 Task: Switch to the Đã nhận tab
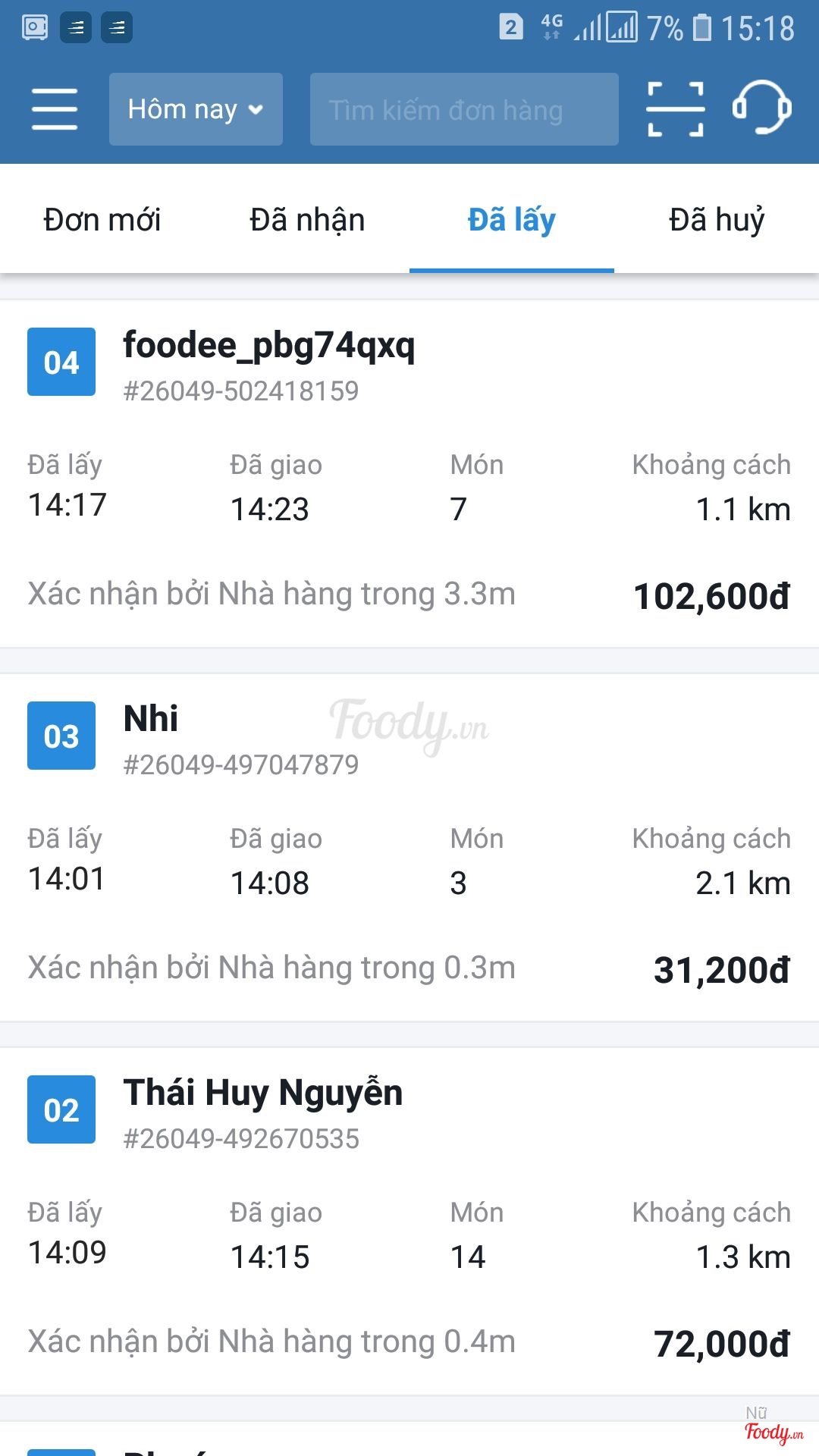coord(307,220)
